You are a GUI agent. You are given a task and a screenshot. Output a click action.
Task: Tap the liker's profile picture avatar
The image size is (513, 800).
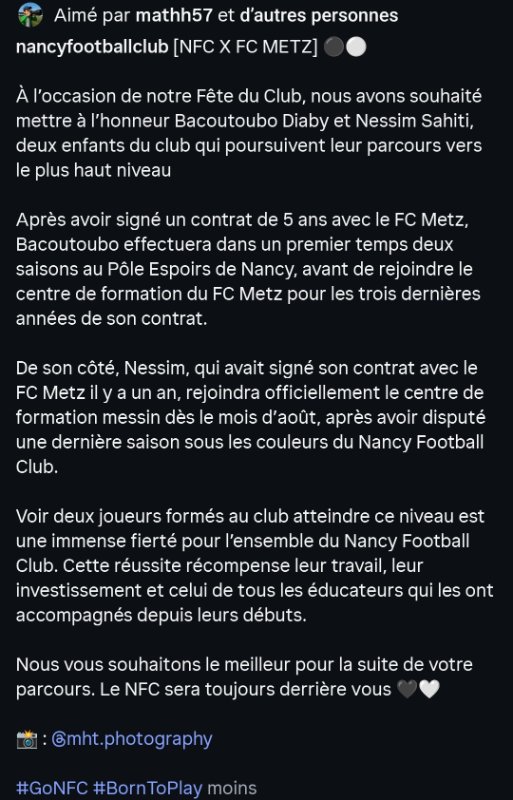[31, 15]
